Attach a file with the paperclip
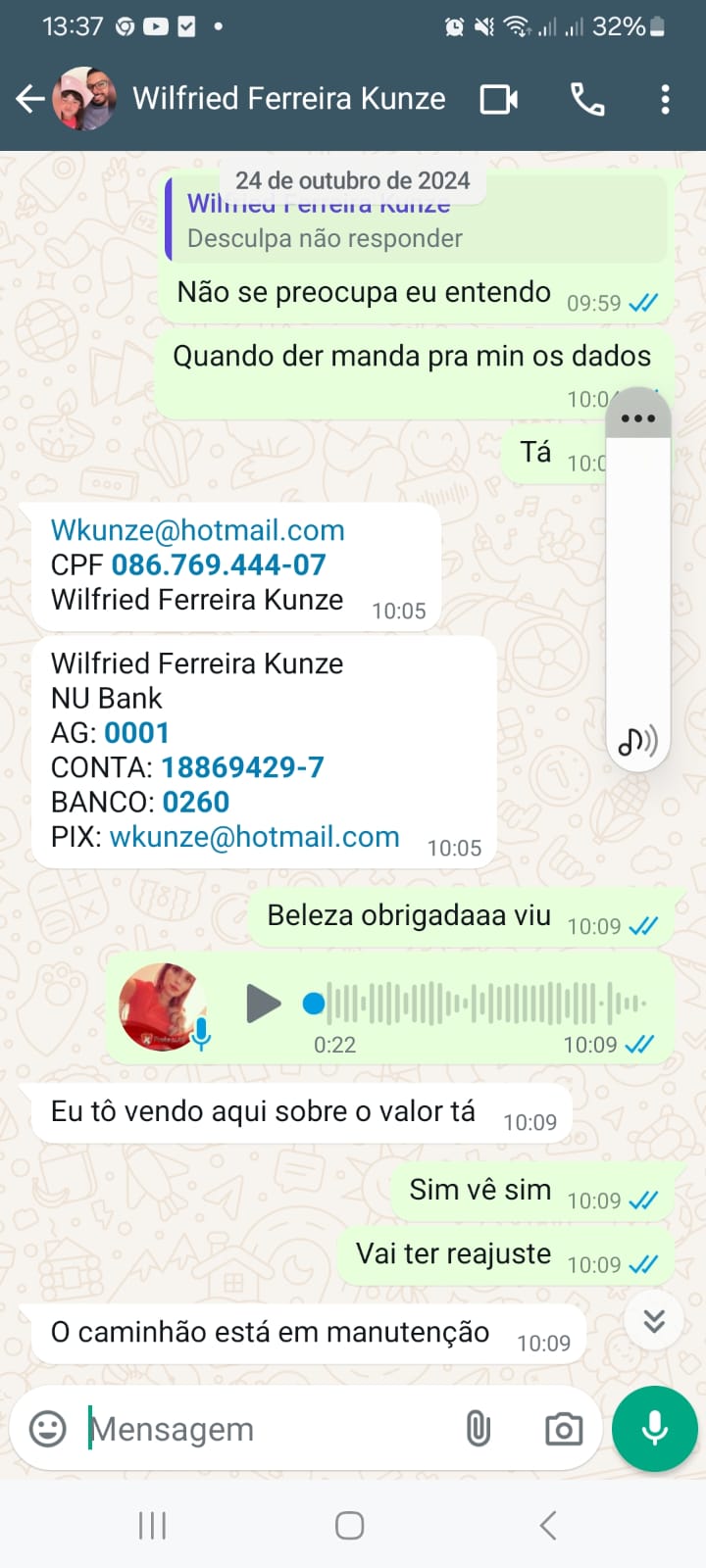This screenshot has height=1568, width=706. [478, 1429]
